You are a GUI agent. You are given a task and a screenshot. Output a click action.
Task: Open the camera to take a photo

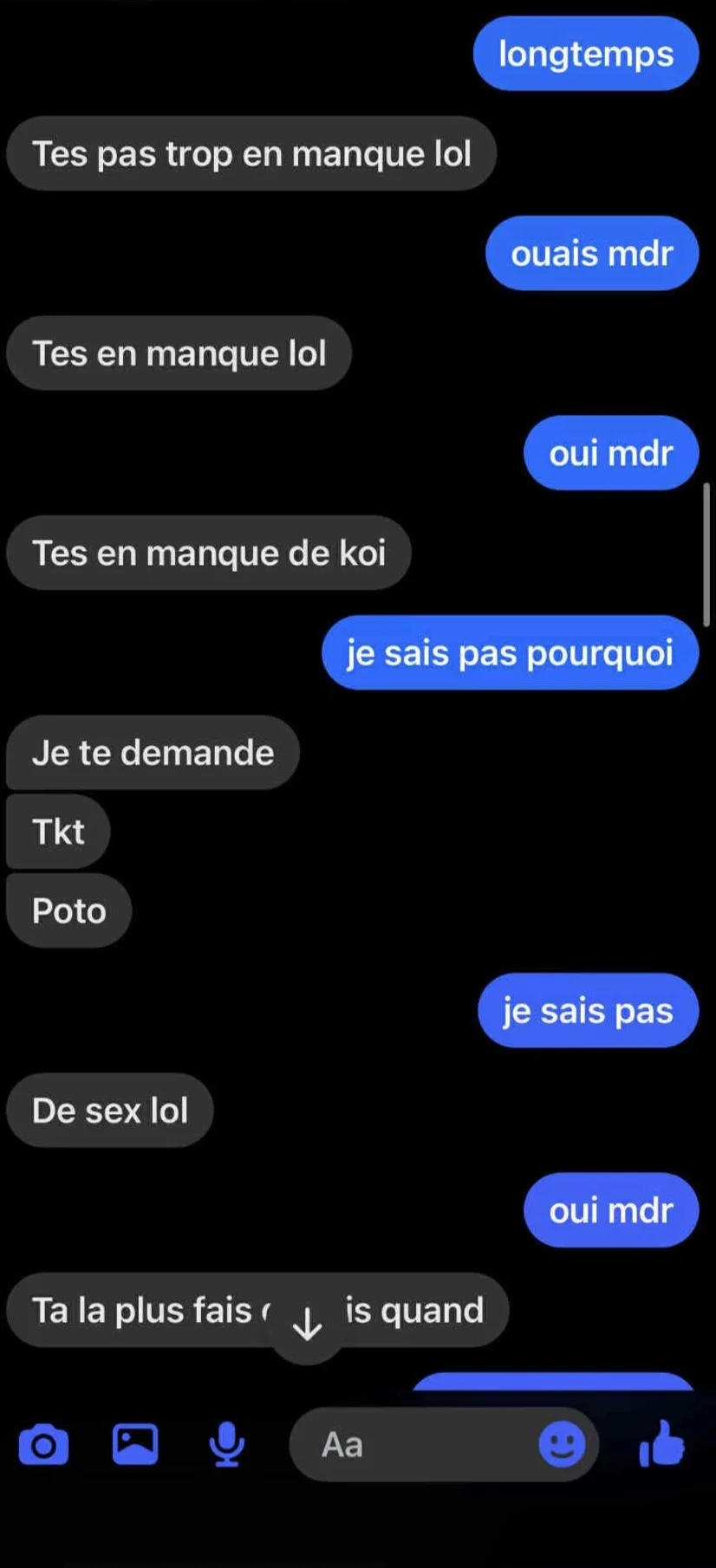click(x=43, y=1444)
